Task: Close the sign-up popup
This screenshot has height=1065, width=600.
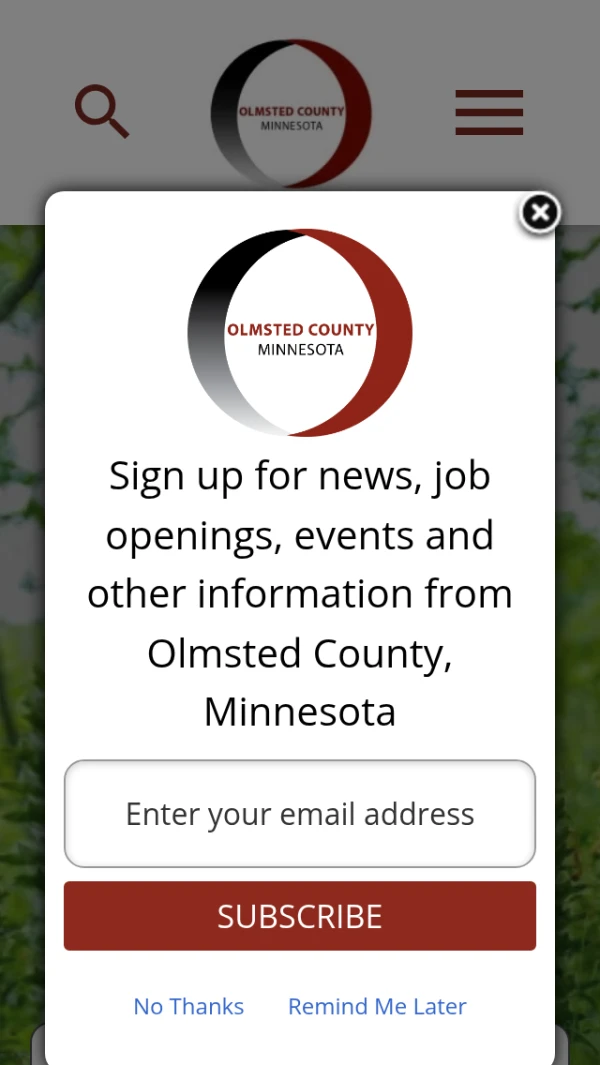Action: coord(540,213)
